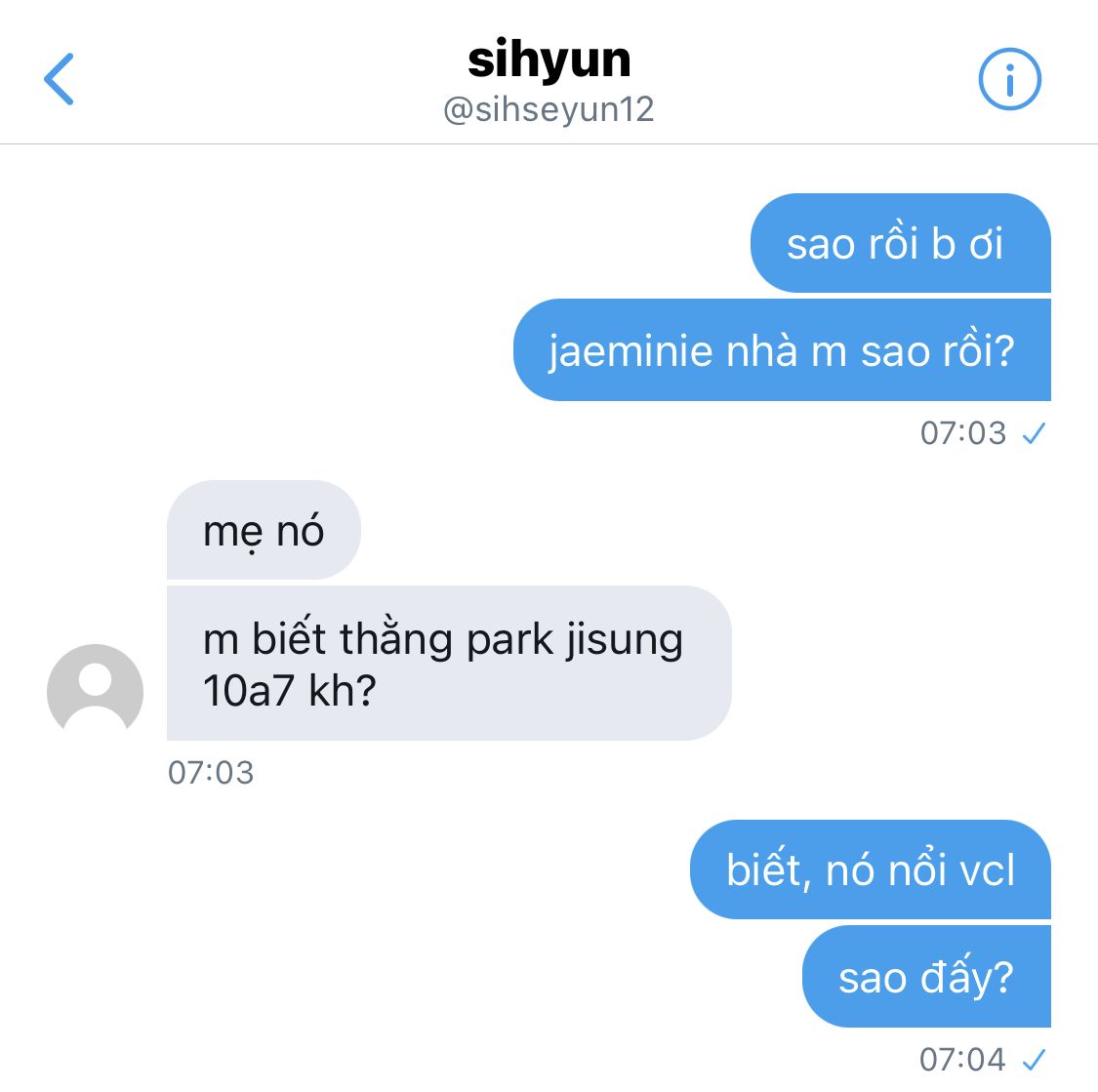Open sihyun's profile from the gray avatar
Image resolution: width=1098 pixels, height=1092 pixels.
pos(95,690)
